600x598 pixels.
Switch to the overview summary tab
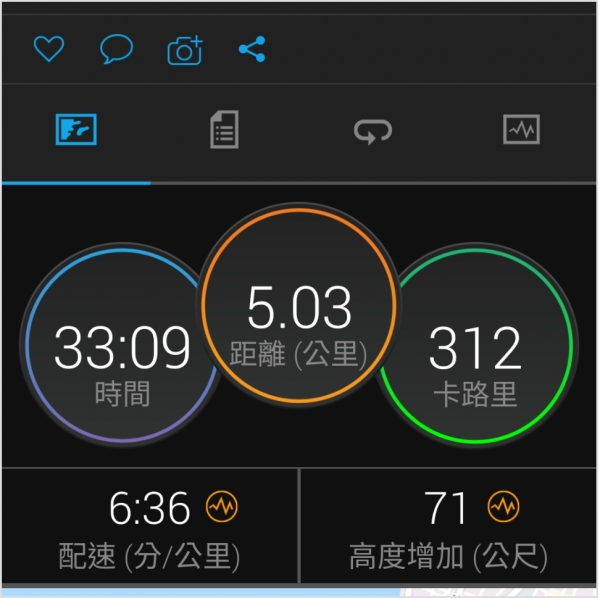pyautogui.click(x=76, y=130)
